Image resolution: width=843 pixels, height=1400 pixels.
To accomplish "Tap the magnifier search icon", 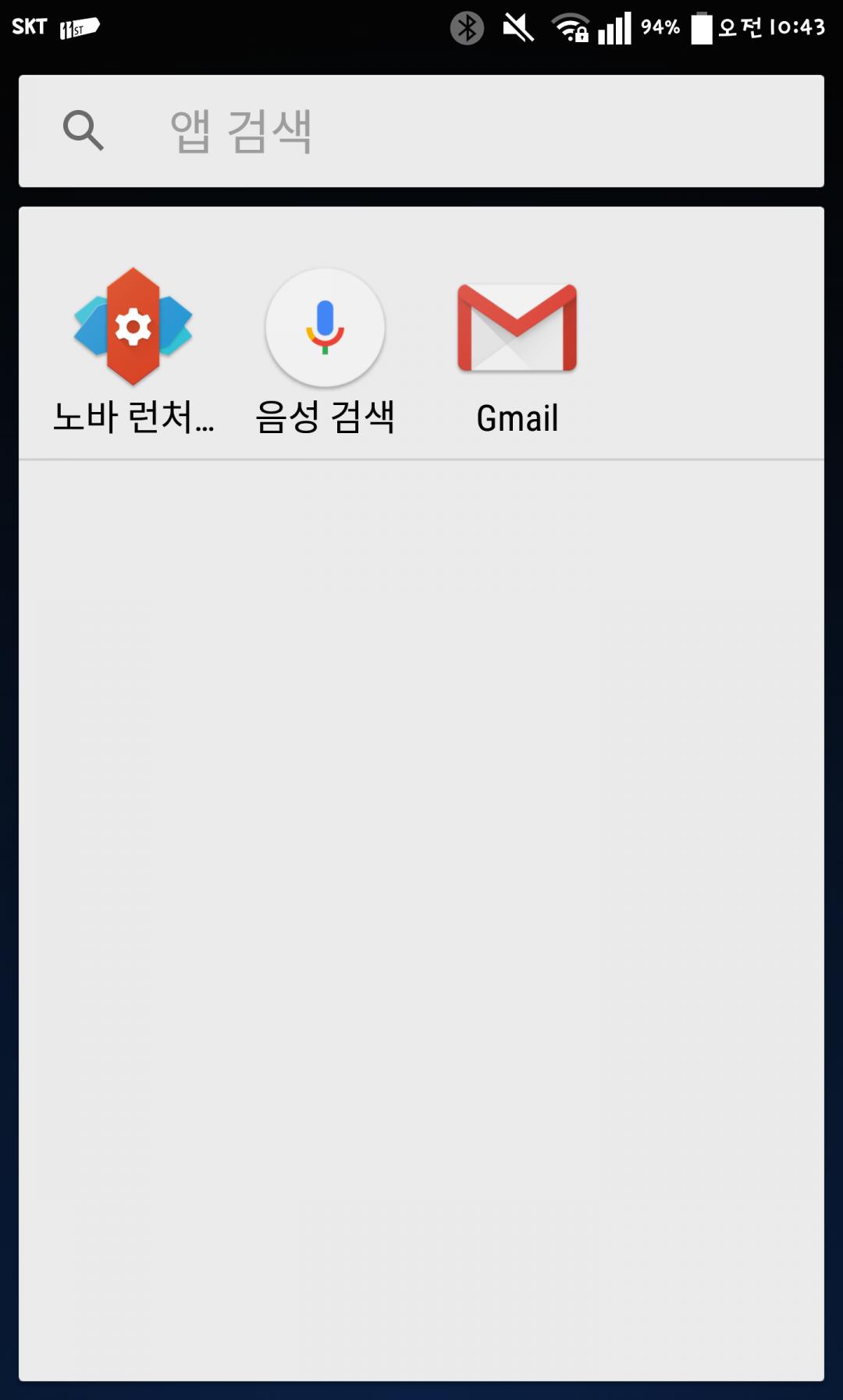I will 84,130.
